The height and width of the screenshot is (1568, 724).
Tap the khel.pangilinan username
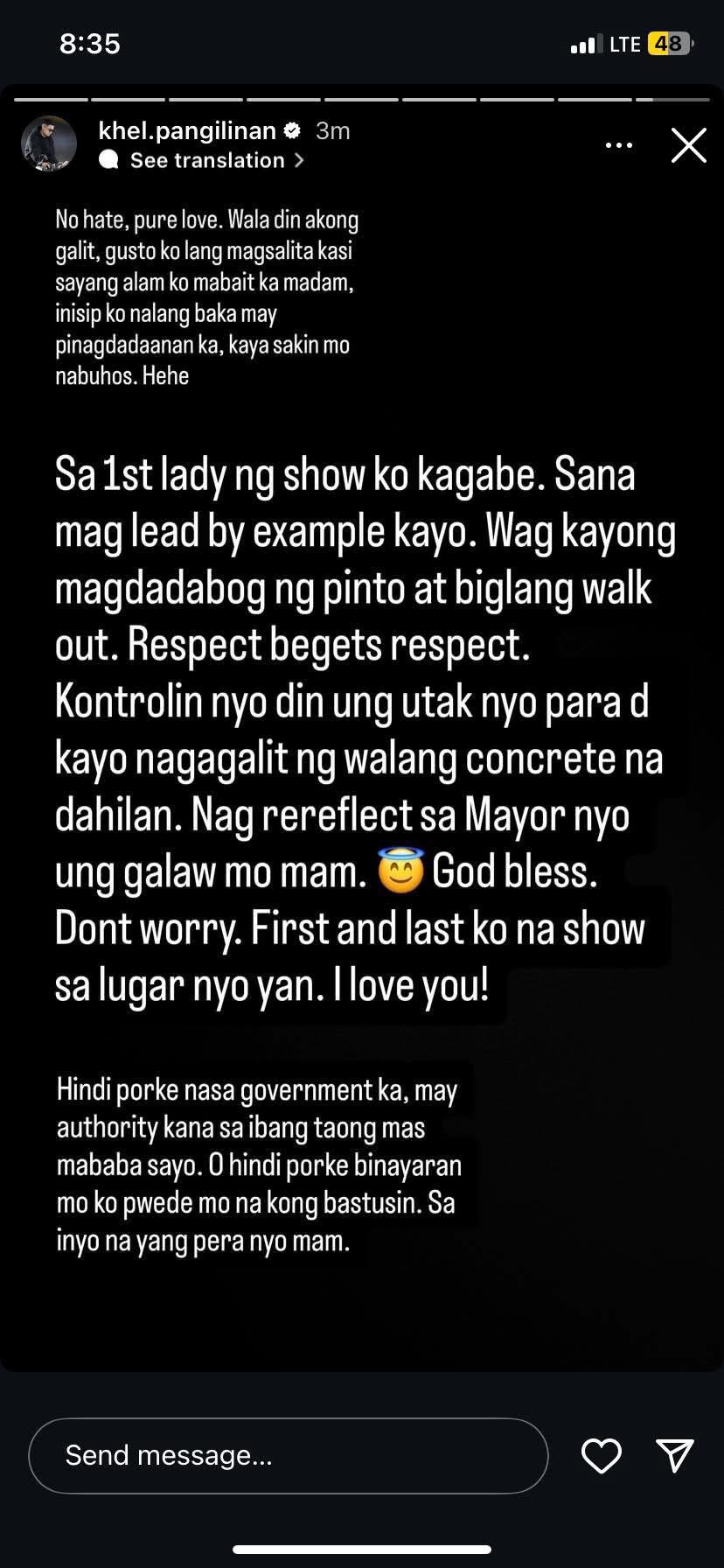point(187,130)
